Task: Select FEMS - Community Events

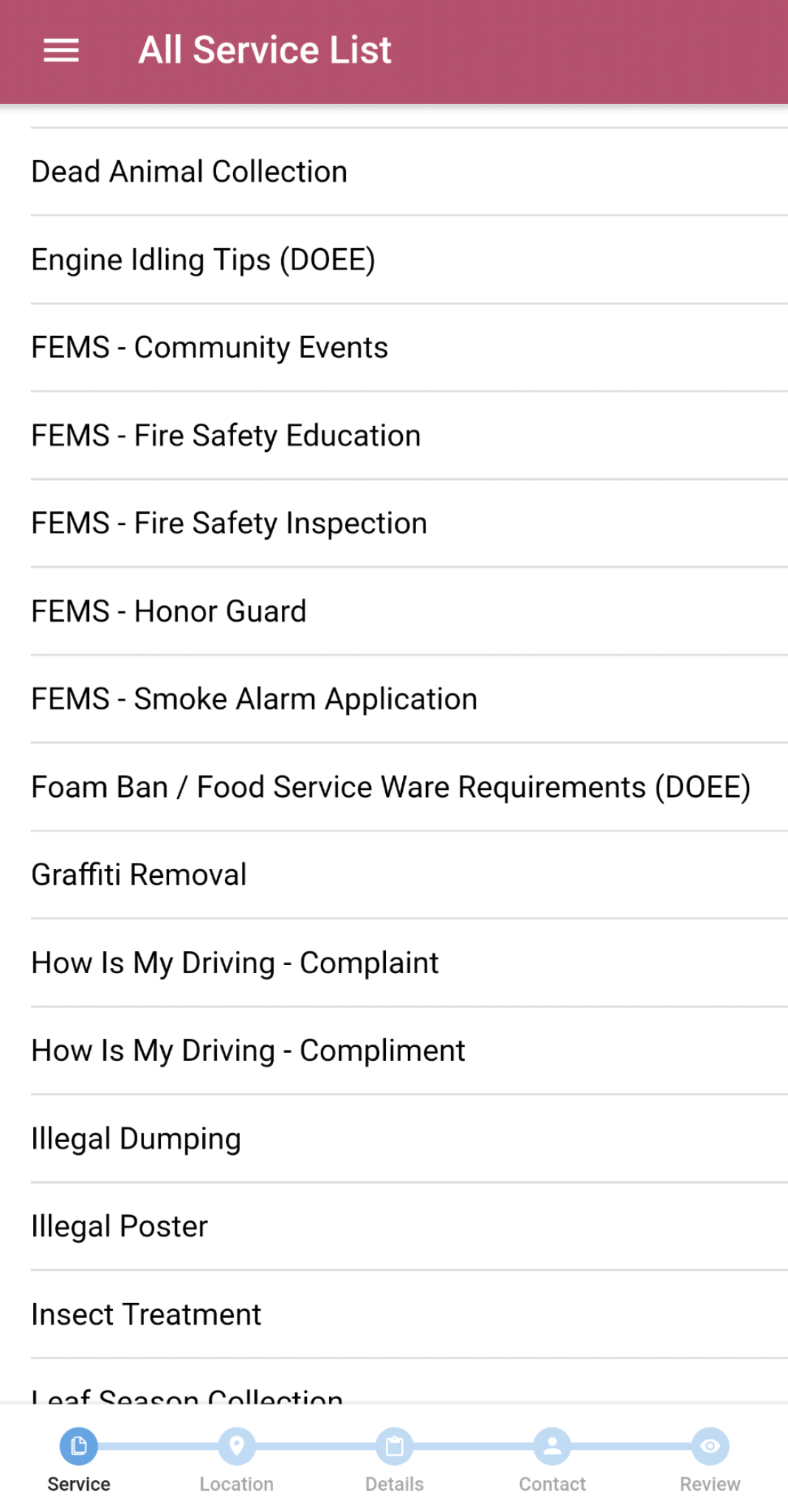Action: [210, 346]
